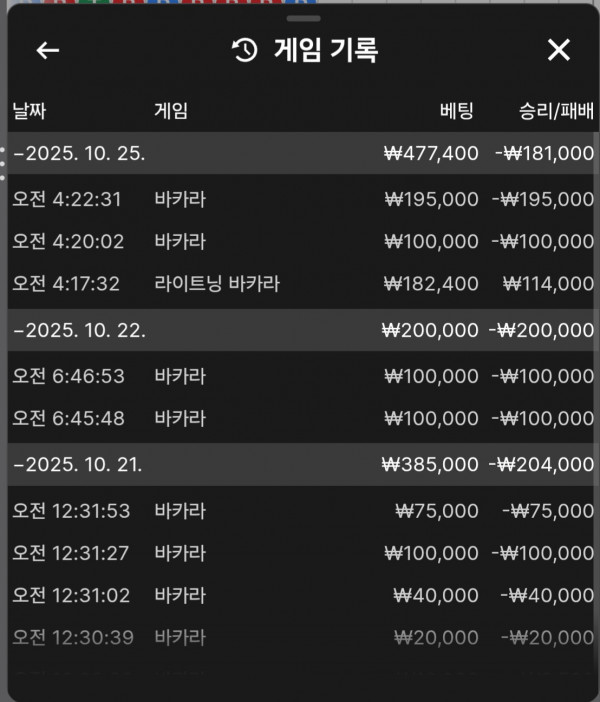This screenshot has width=600, height=702.
Task: Open the 4:20:02 baccarat record
Action: coord(300,242)
